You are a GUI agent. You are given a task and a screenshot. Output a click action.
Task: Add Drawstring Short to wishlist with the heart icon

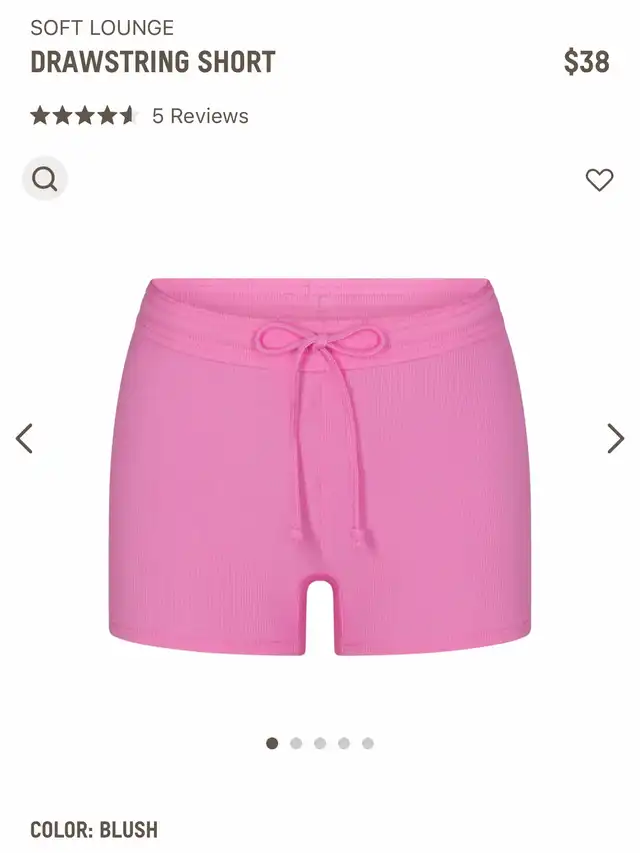pos(598,180)
